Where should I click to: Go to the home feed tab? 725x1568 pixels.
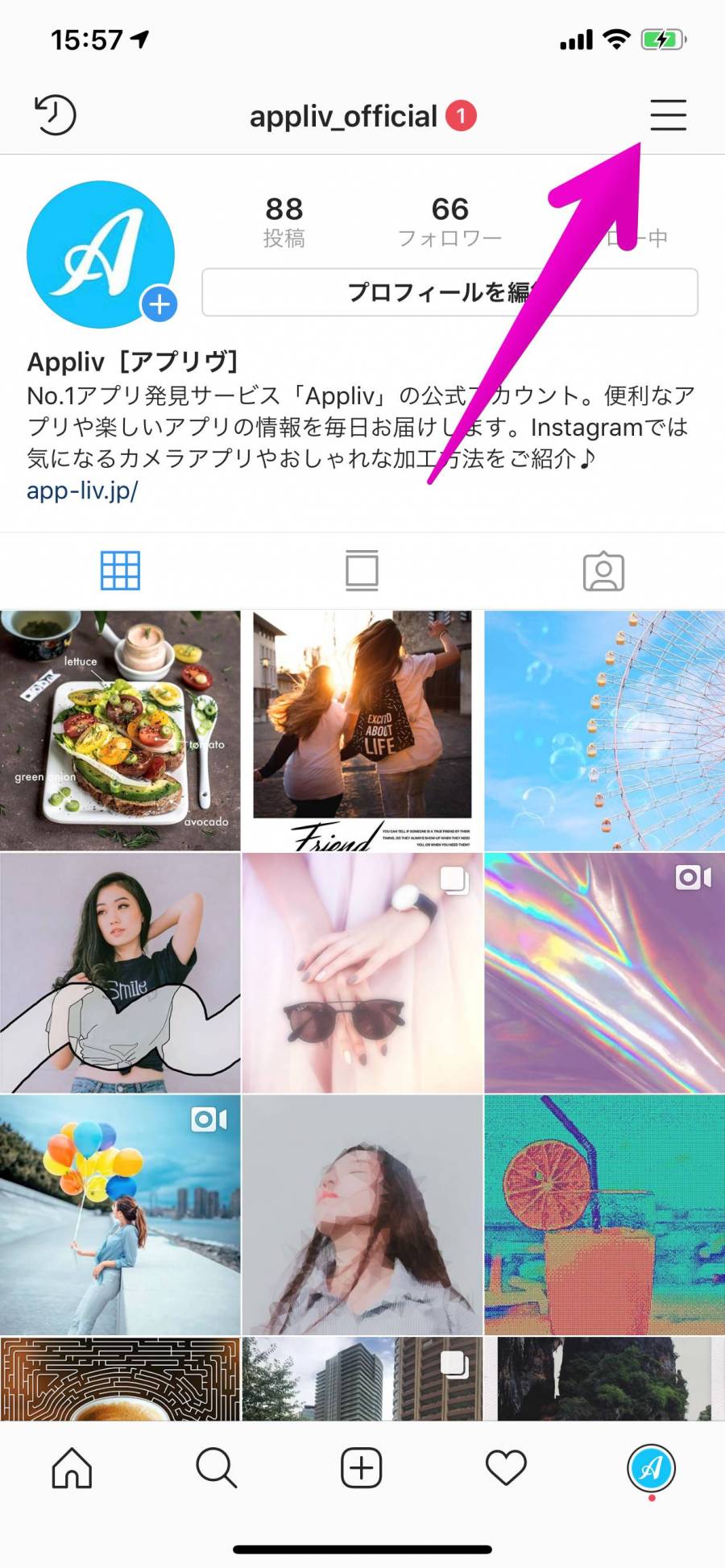(72, 1467)
